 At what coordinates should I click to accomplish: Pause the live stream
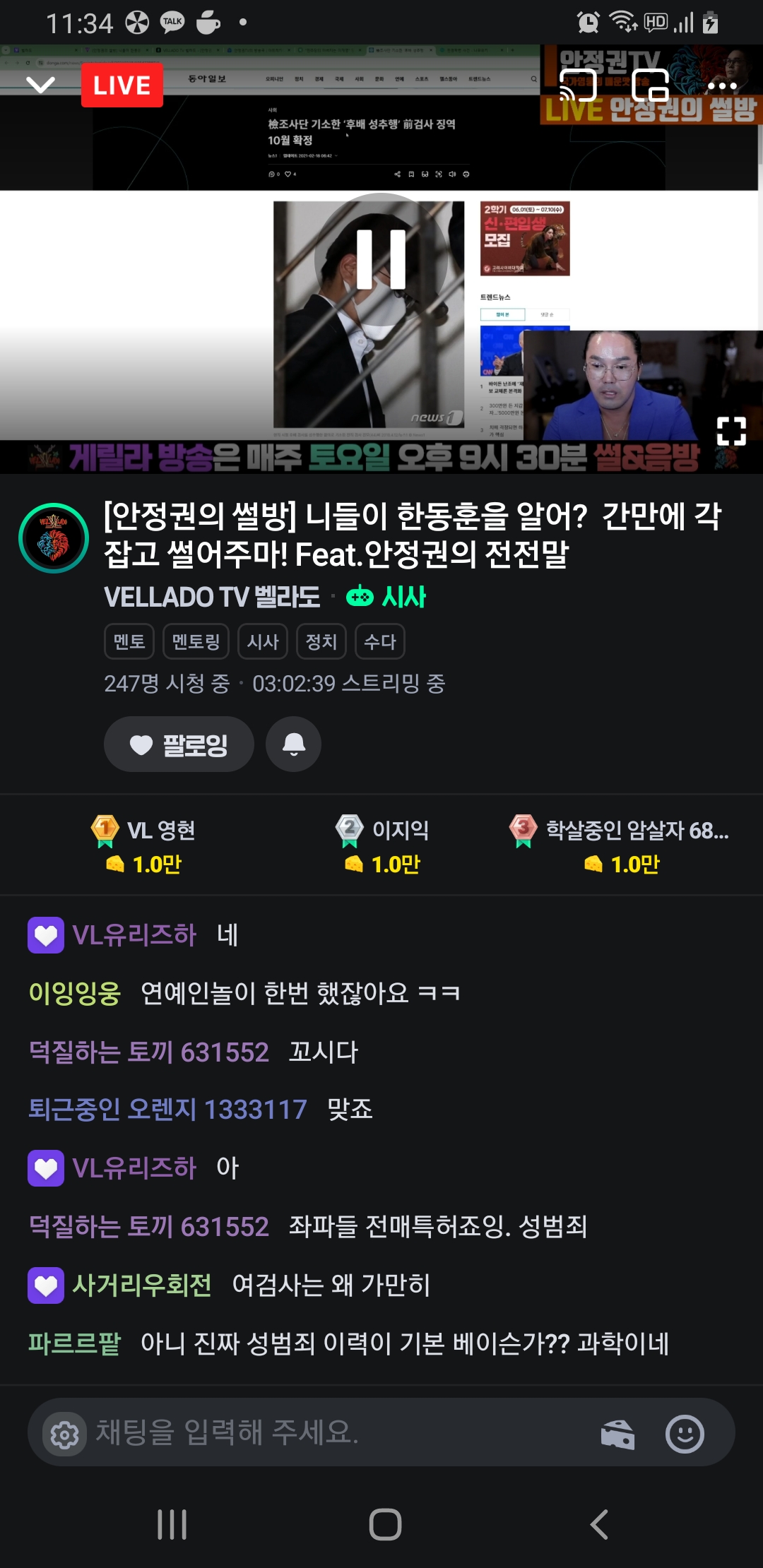(381, 259)
